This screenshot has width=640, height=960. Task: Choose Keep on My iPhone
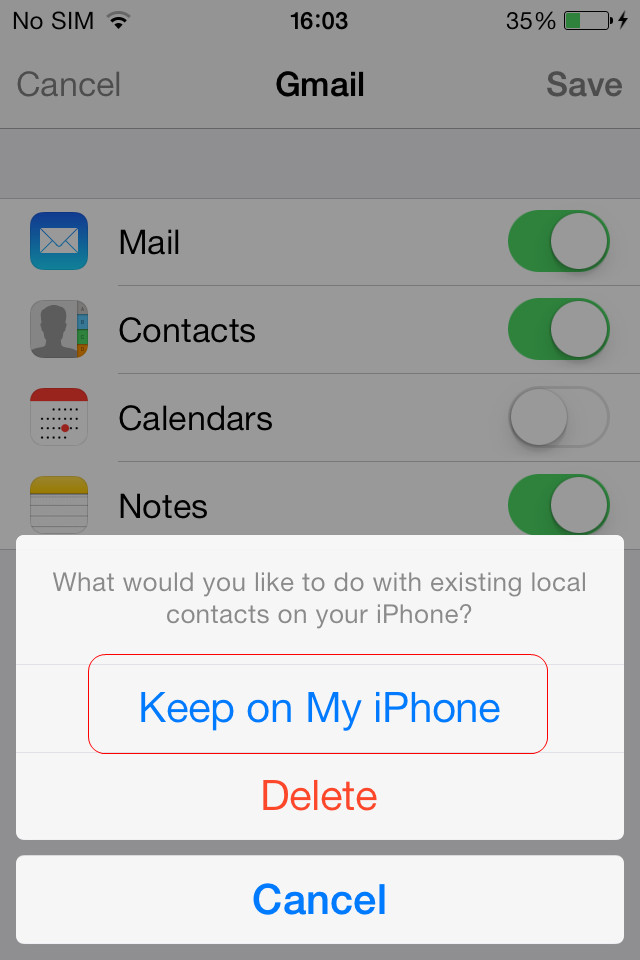click(319, 708)
